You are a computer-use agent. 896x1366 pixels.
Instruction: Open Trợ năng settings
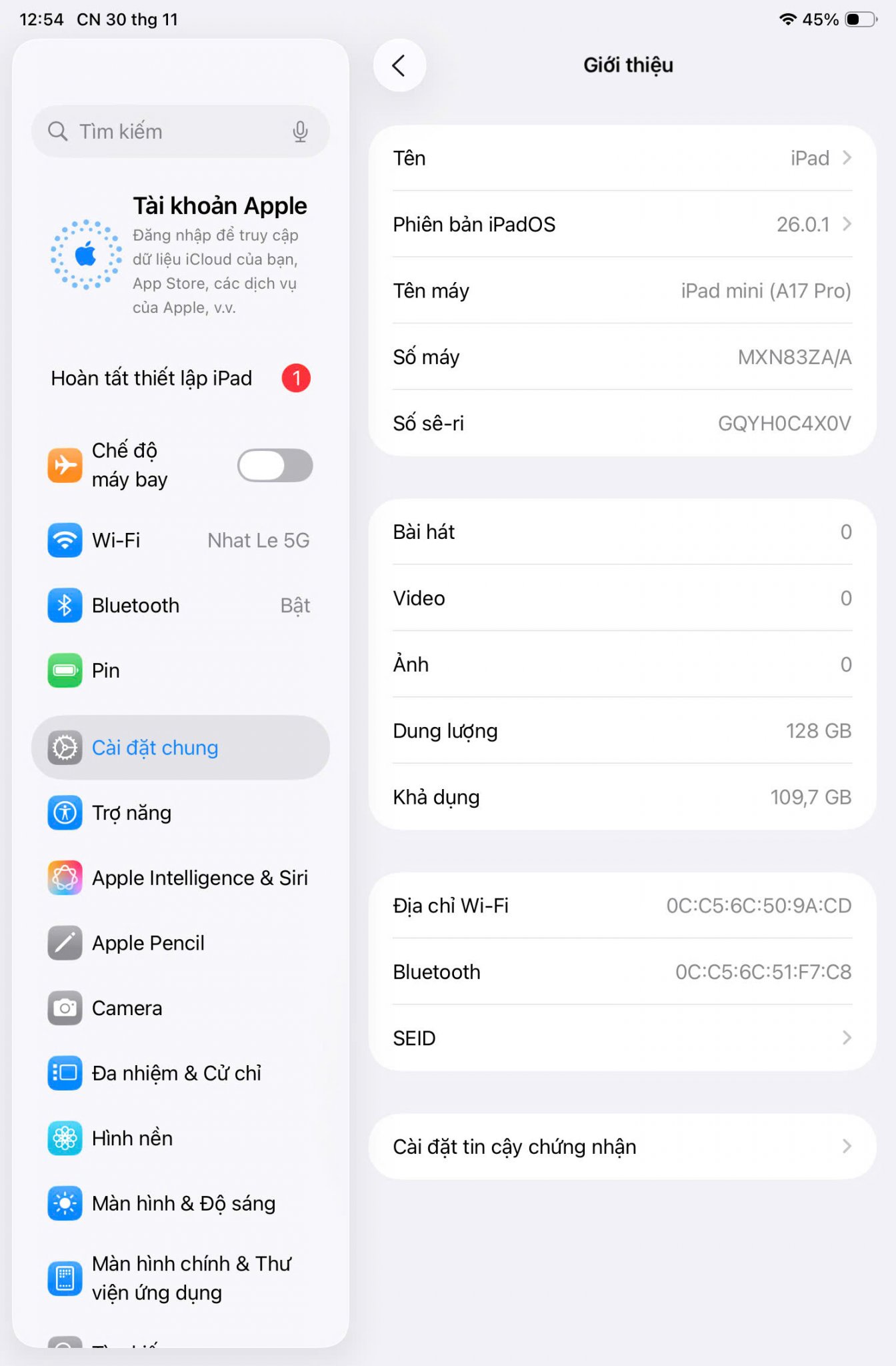pos(180,812)
